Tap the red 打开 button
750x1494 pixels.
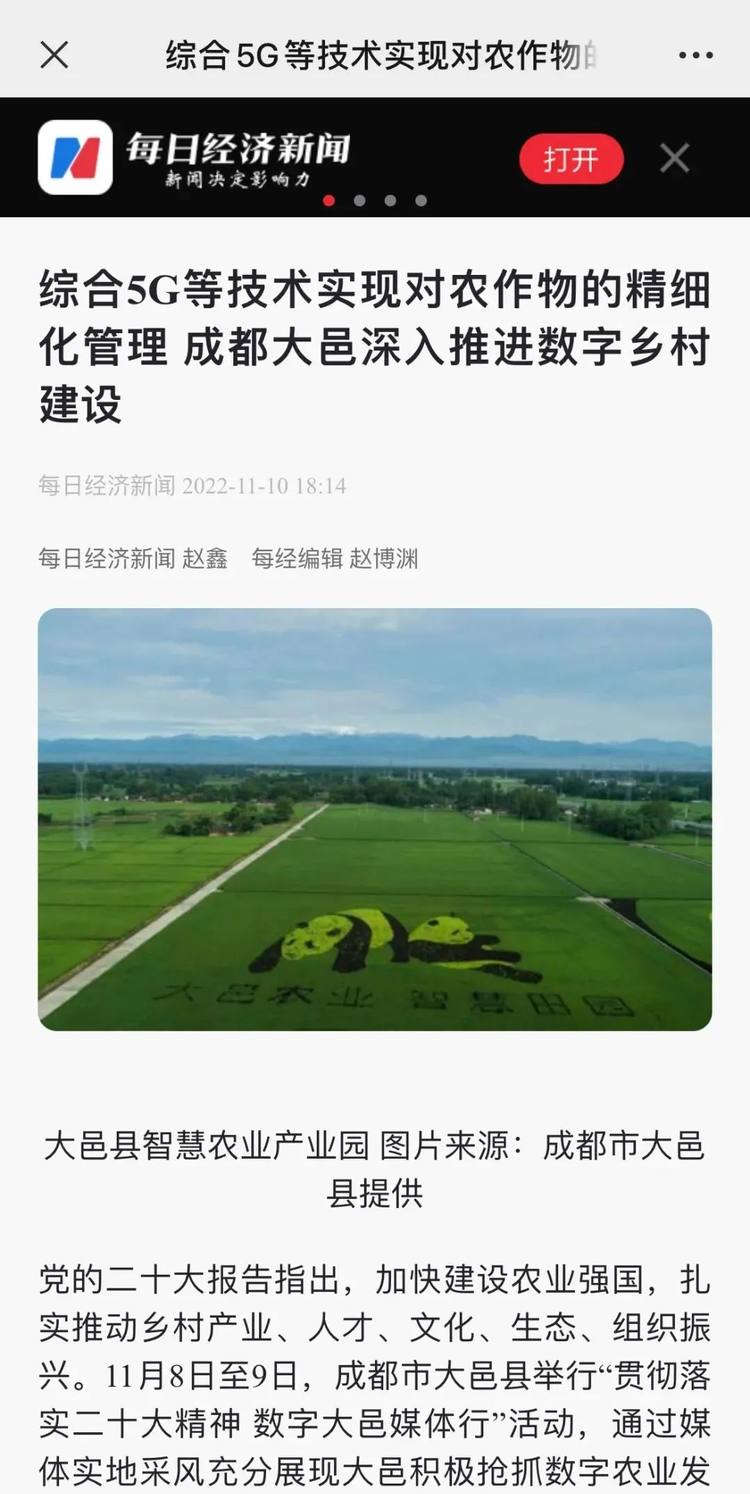pyautogui.click(x=571, y=159)
